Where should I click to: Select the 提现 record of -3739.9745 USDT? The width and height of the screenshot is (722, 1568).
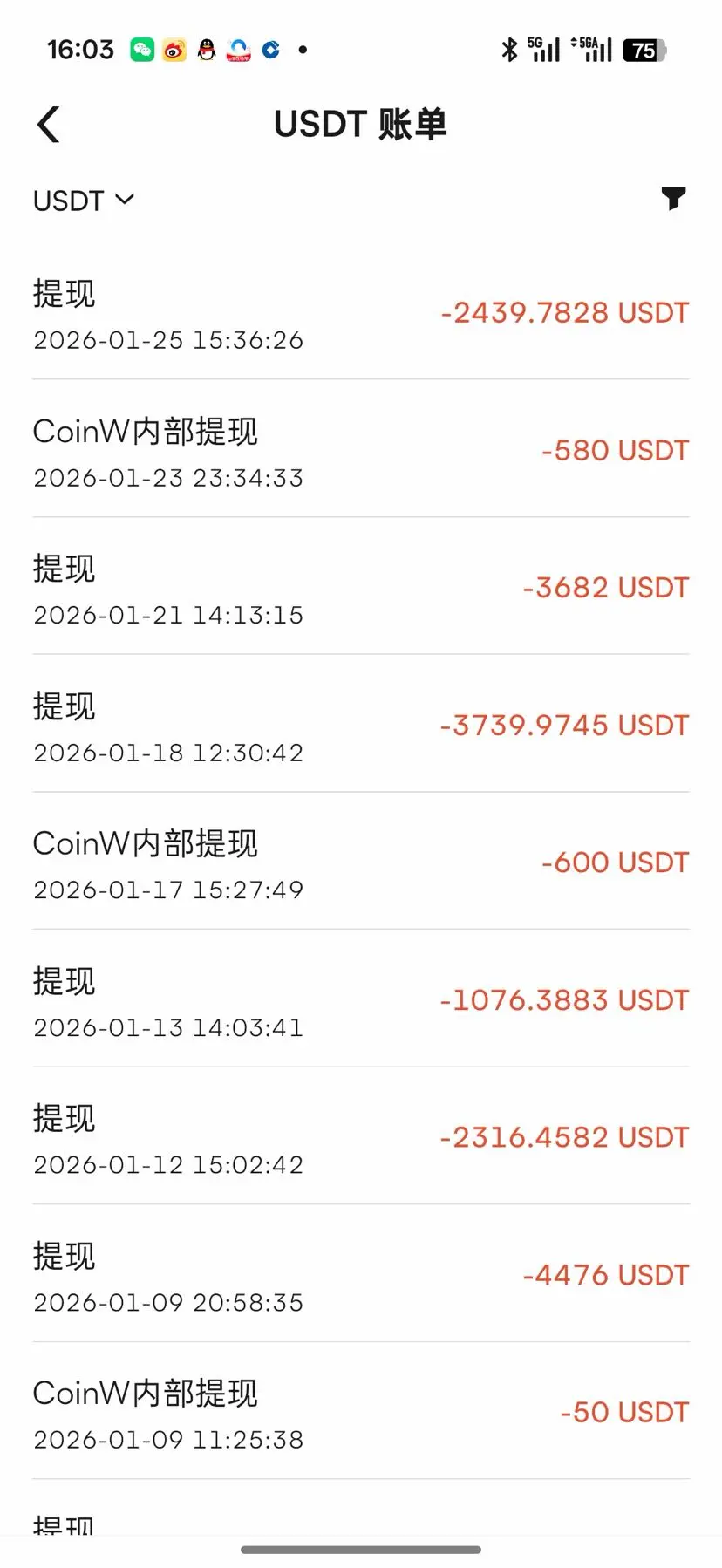point(360,726)
